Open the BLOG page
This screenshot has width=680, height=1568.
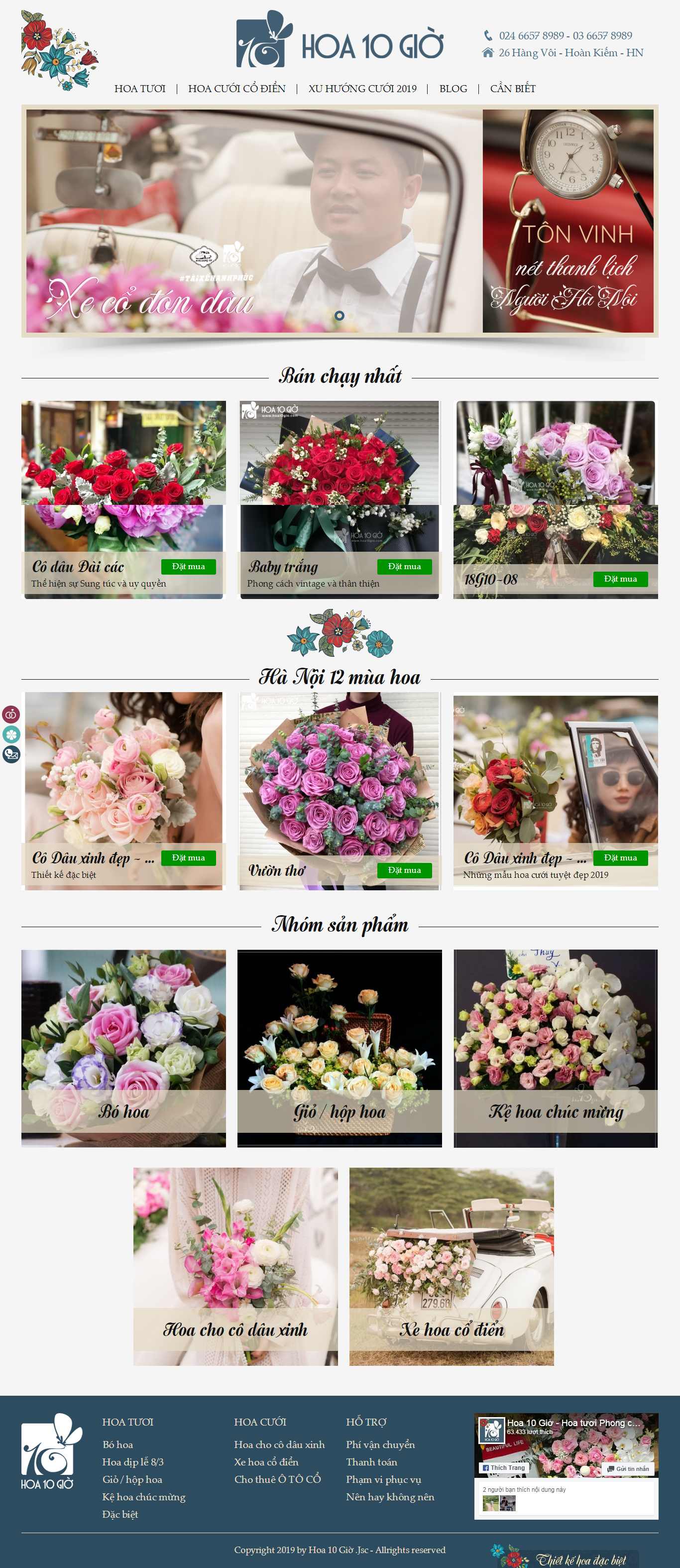[x=453, y=89]
